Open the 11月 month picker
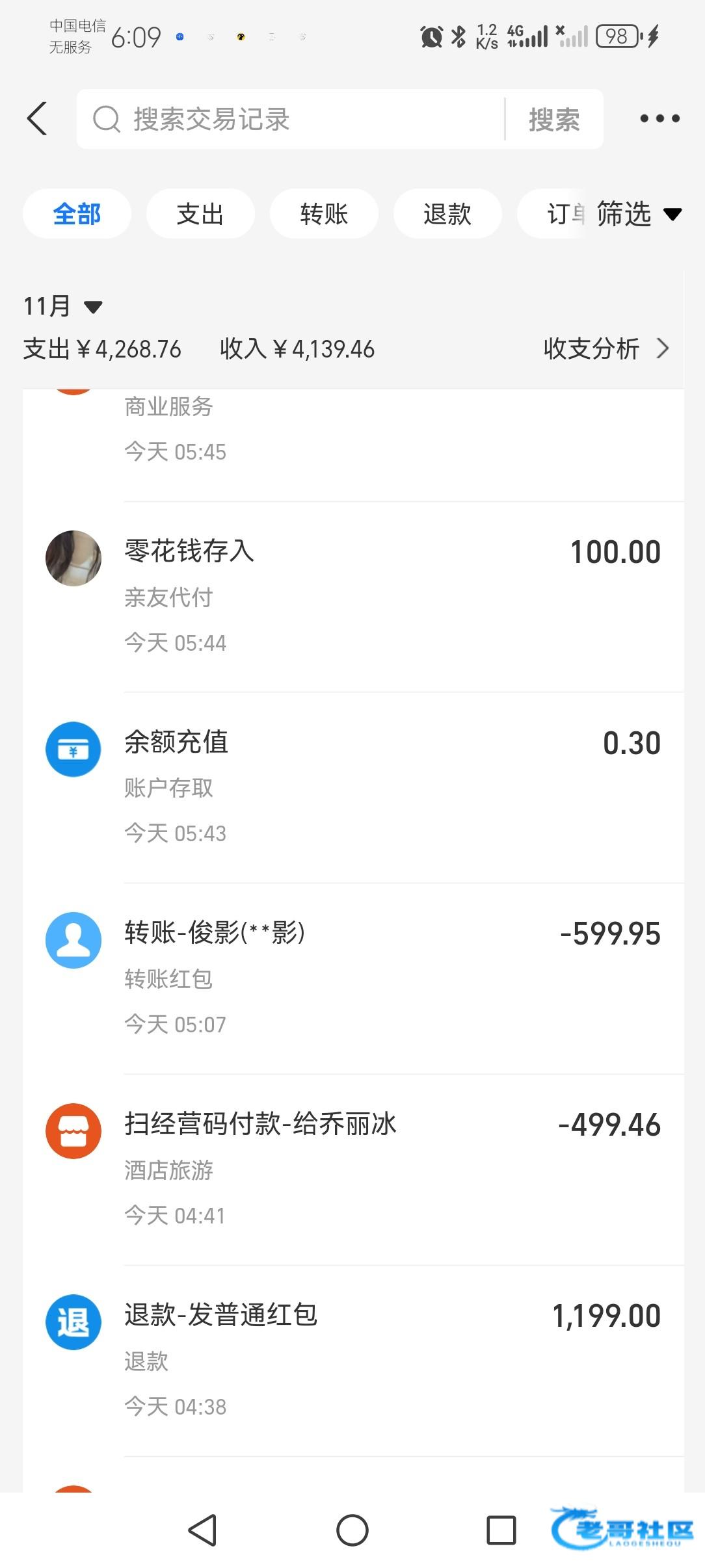This screenshot has height=1568, width=705. click(x=62, y=306)
